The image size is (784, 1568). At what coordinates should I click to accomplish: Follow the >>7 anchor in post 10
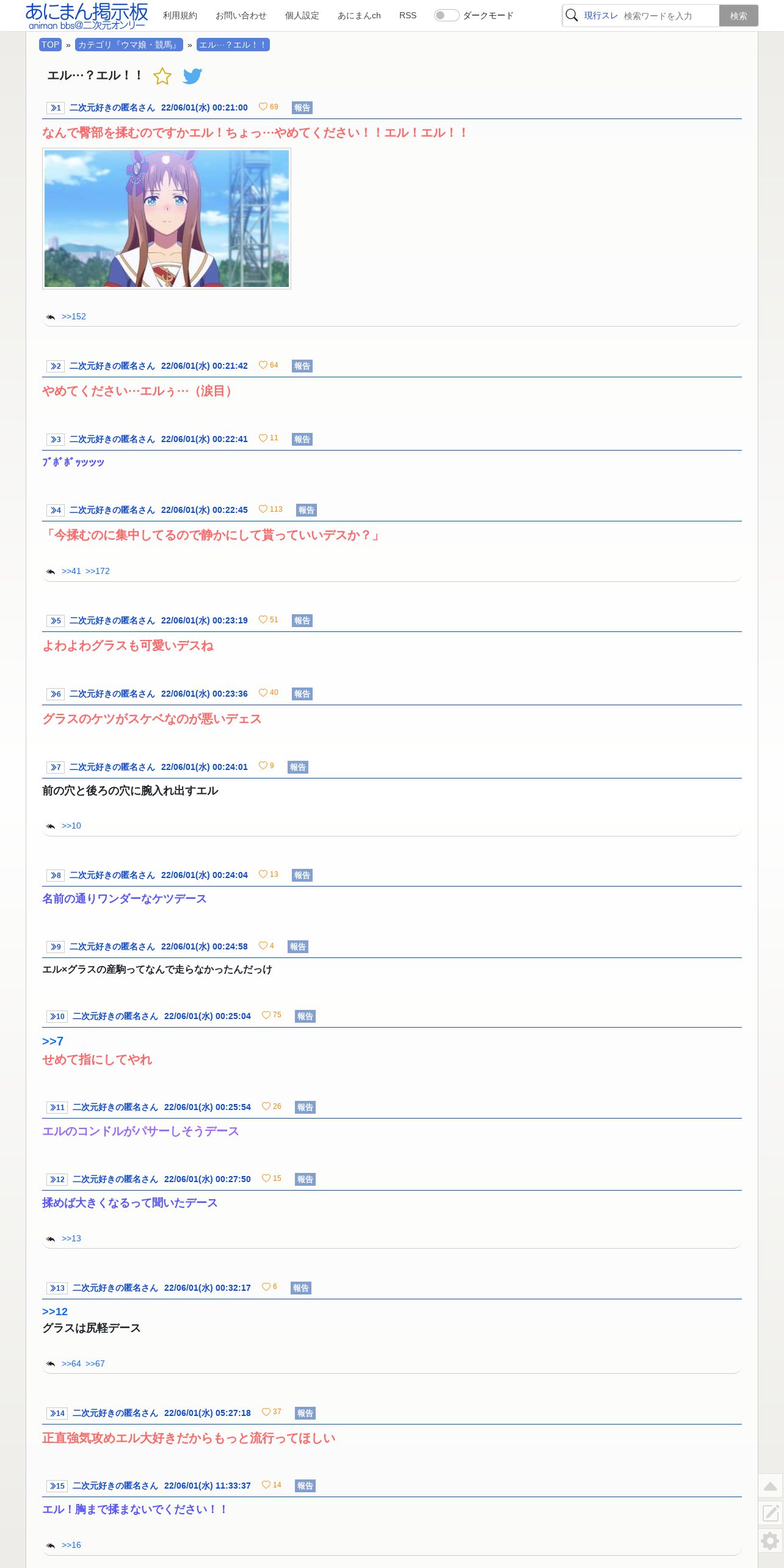pos(53,1041)
